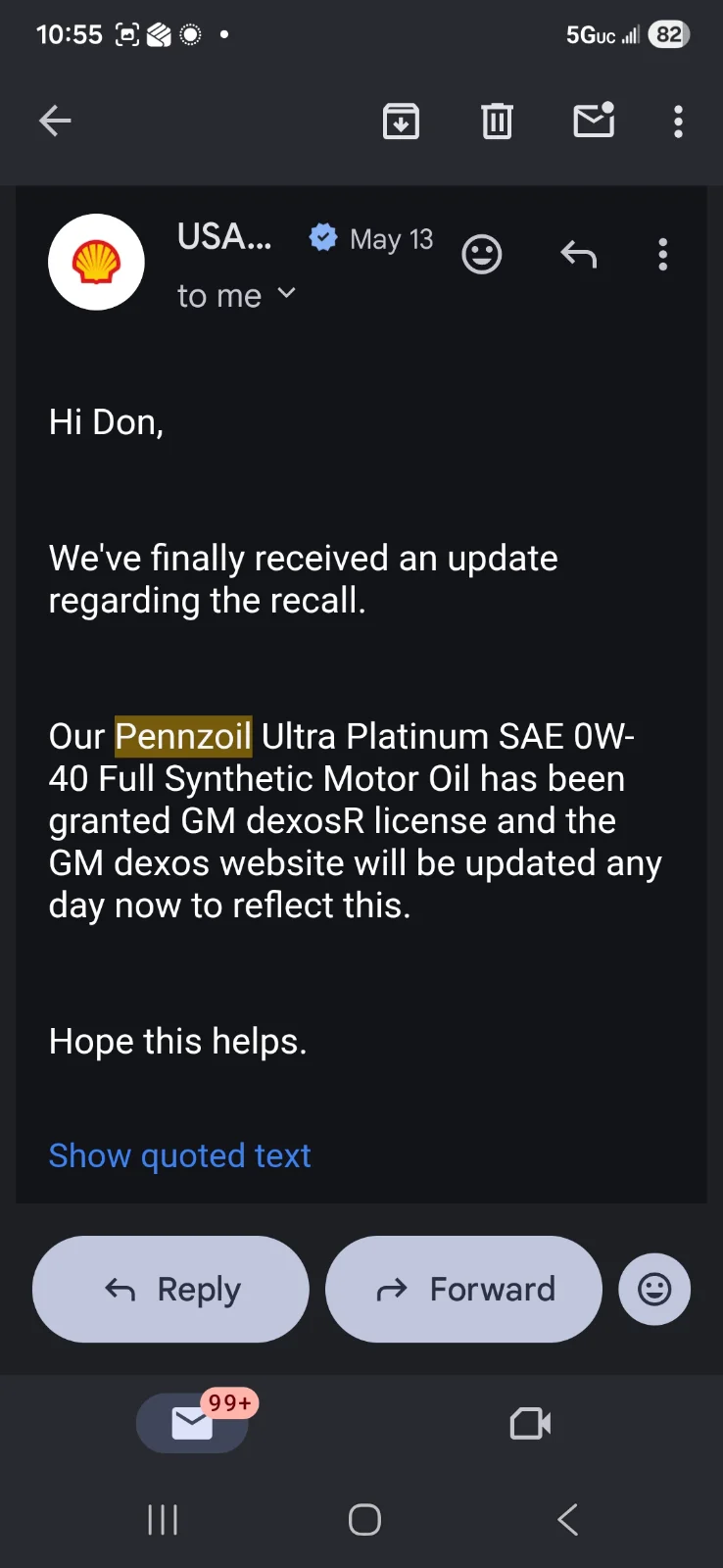The height and width of the screenshot is (1568, 723).
Task: Expand the 'to me' recipient details
Action: (285, 294)
